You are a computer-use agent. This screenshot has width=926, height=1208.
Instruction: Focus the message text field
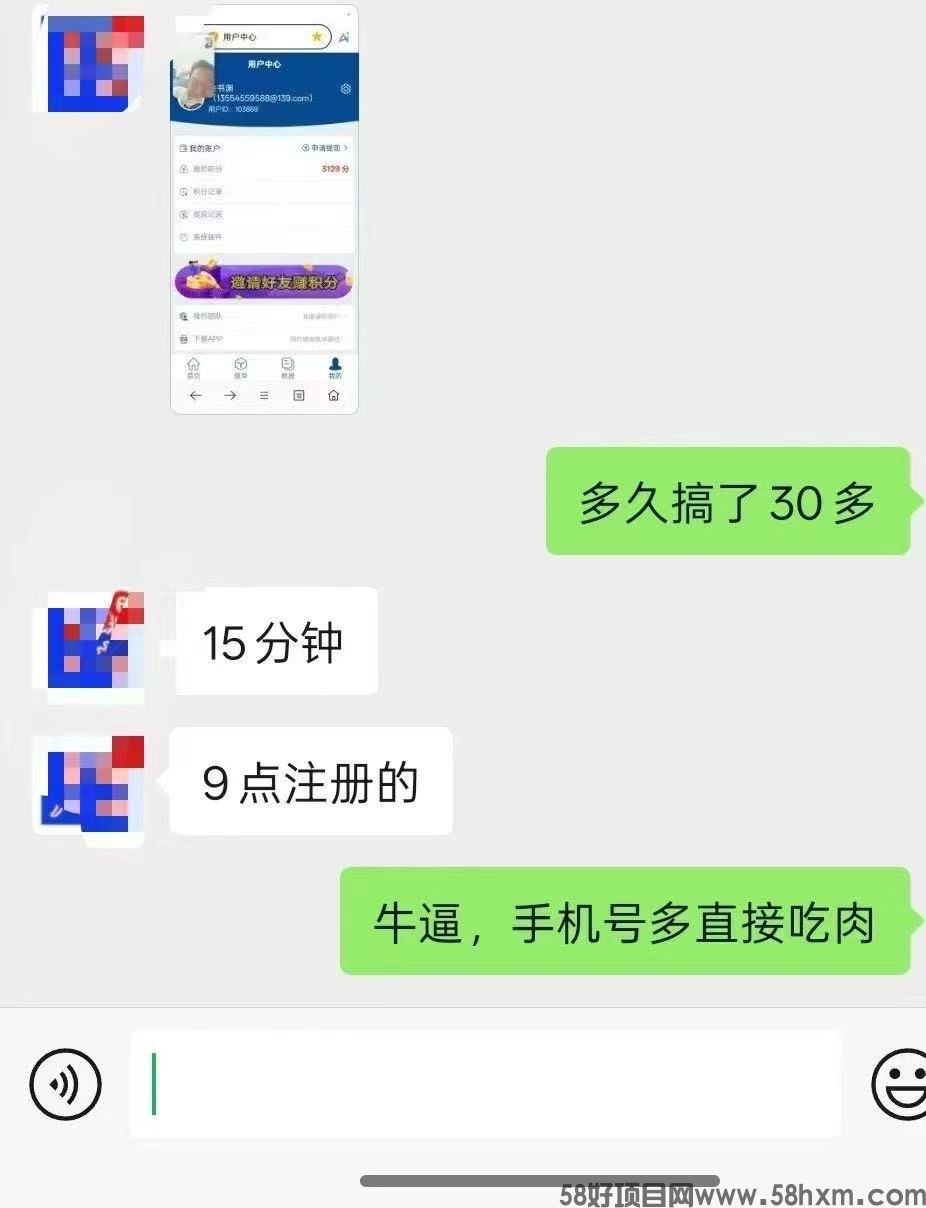tap(485, 1084)
